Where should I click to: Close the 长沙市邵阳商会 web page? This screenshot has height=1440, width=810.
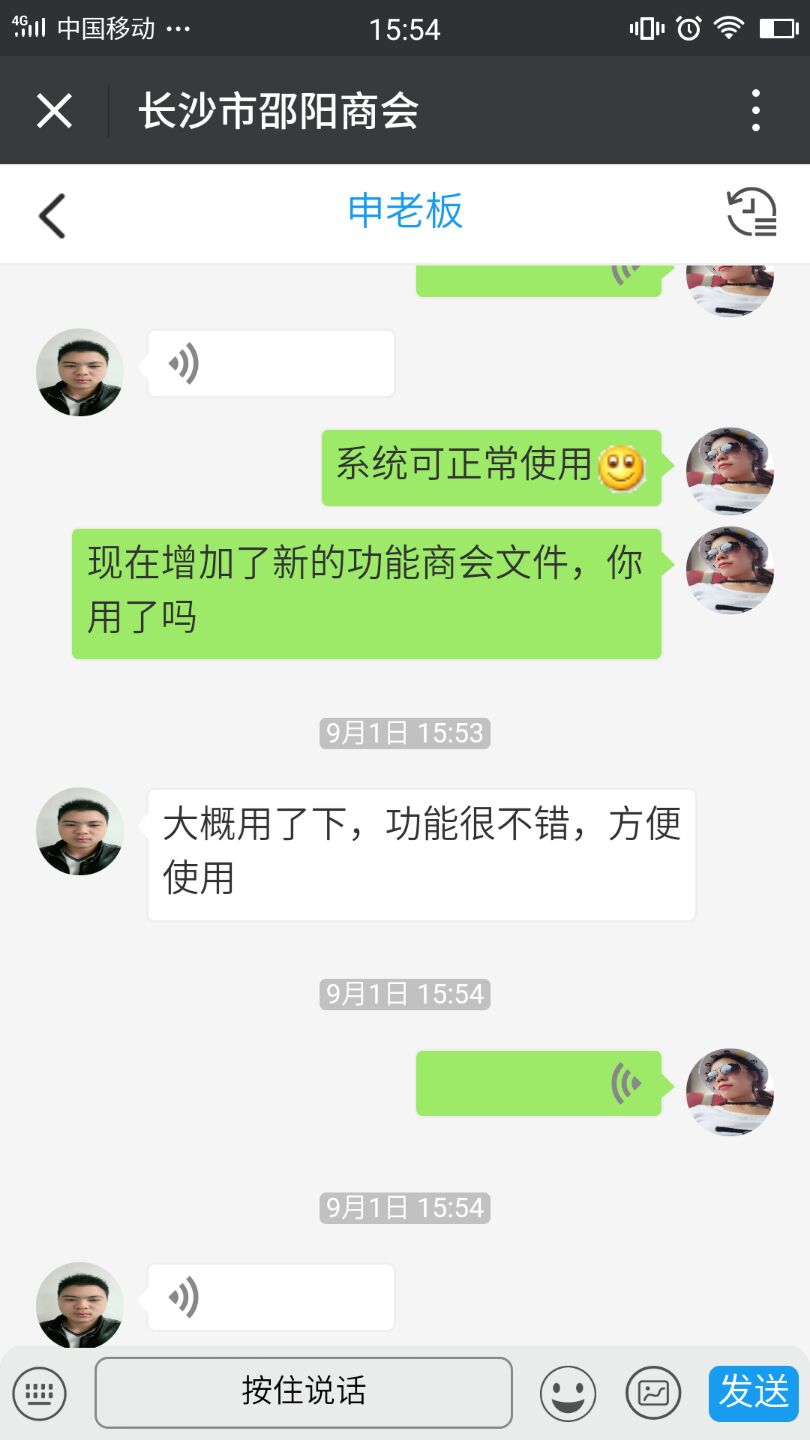54,110
